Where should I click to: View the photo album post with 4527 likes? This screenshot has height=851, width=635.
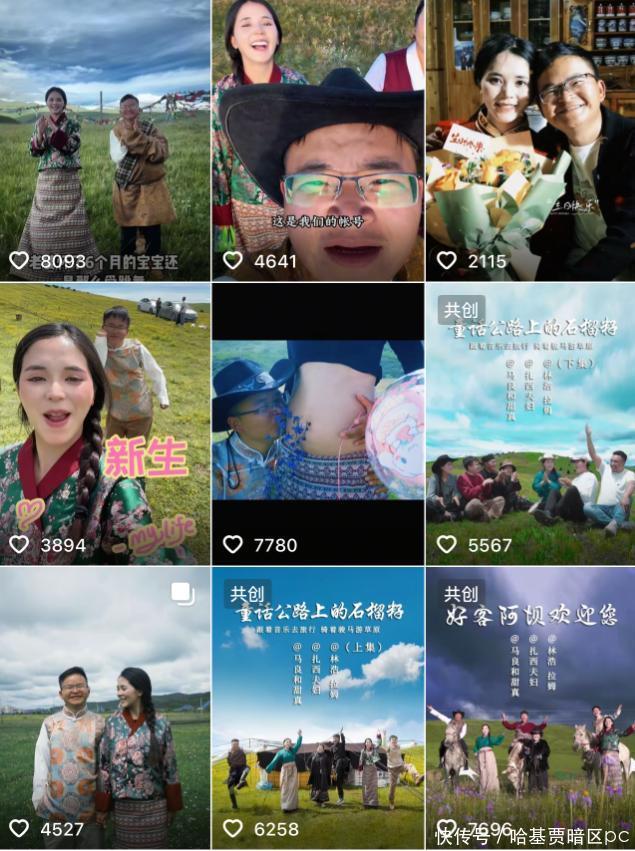click(105, 708)
